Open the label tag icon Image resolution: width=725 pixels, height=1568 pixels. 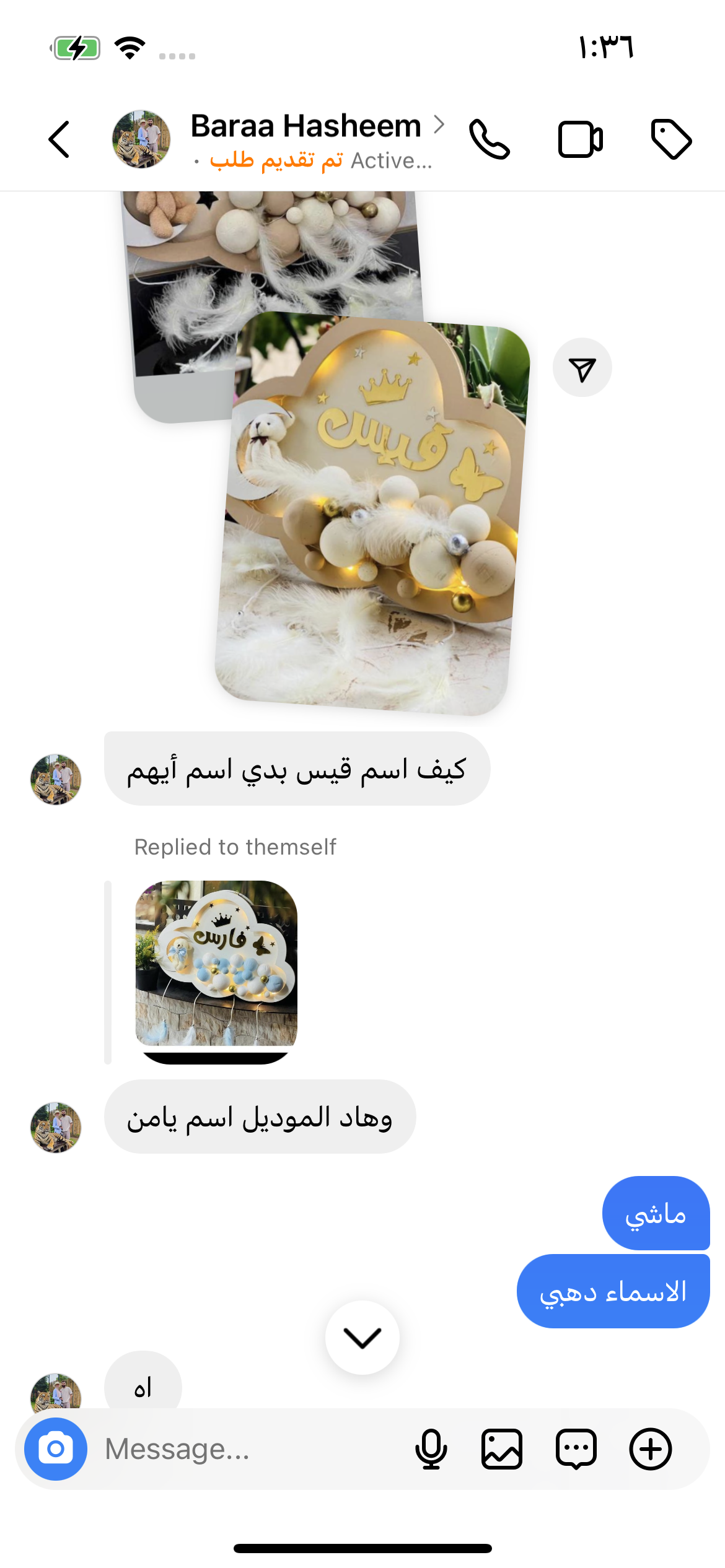[671, 139]
